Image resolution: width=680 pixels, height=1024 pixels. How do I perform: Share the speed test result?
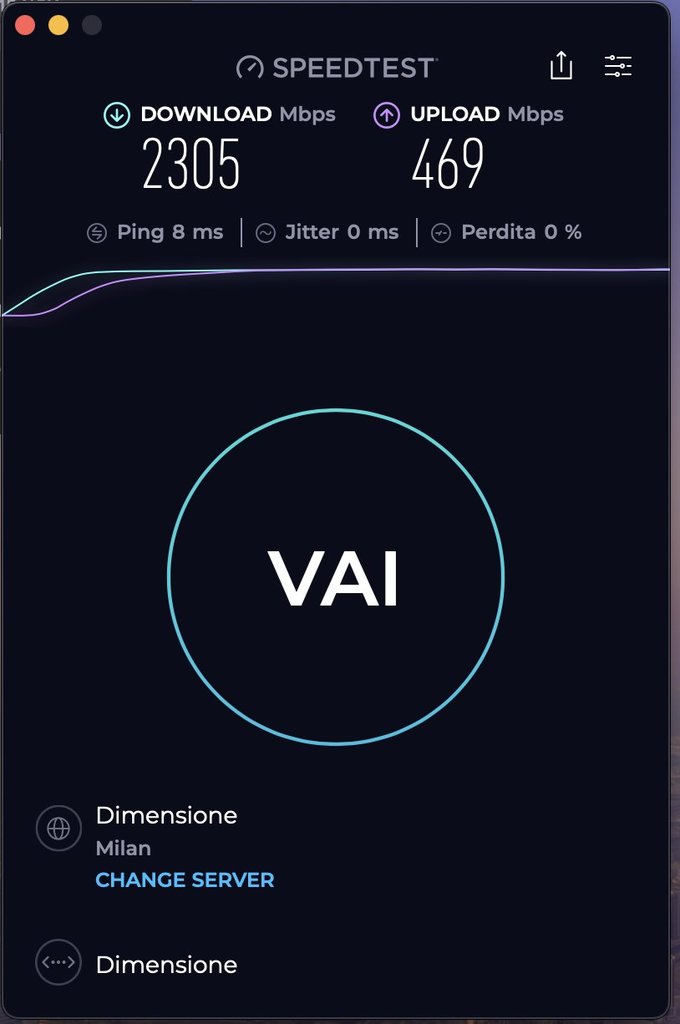561,66
